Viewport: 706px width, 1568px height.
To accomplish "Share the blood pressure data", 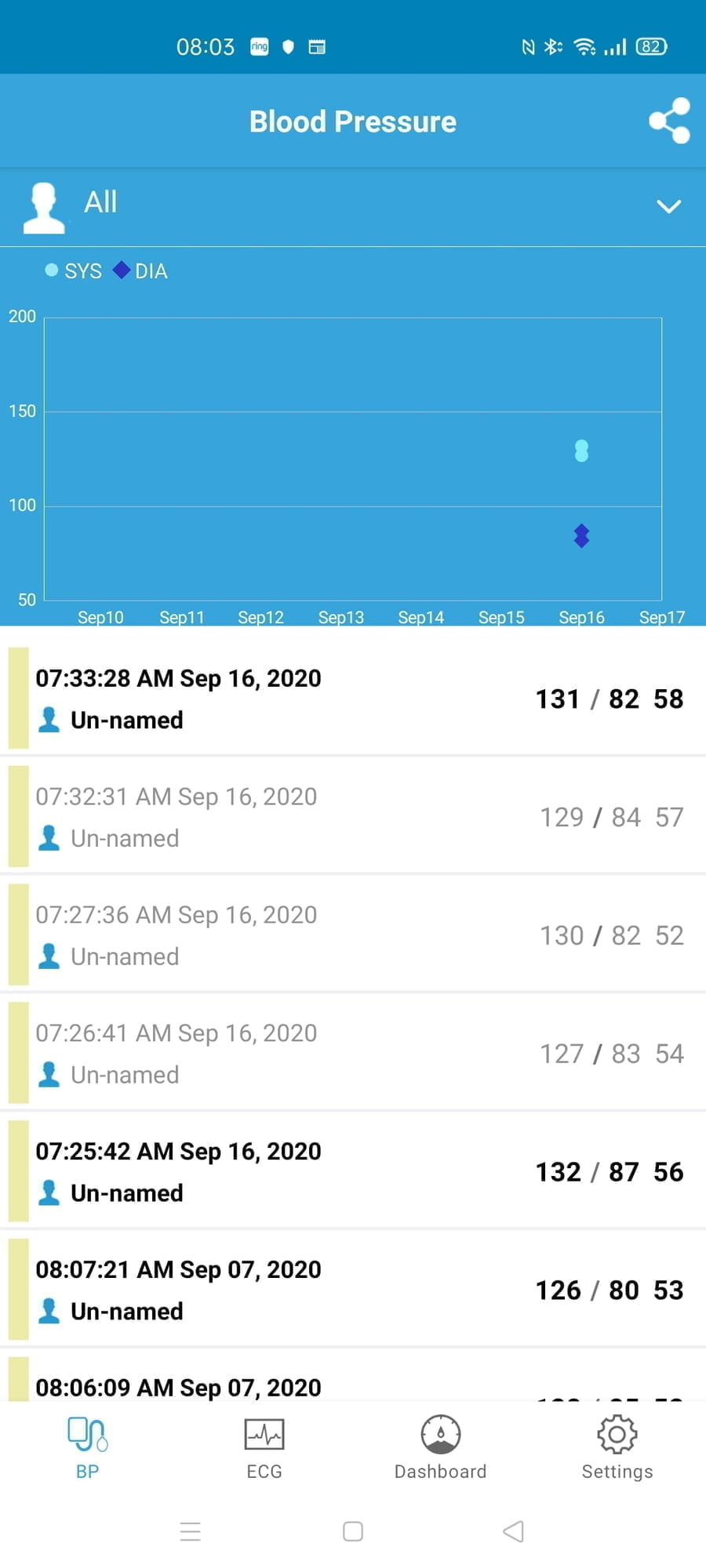I will coord(669,121).
